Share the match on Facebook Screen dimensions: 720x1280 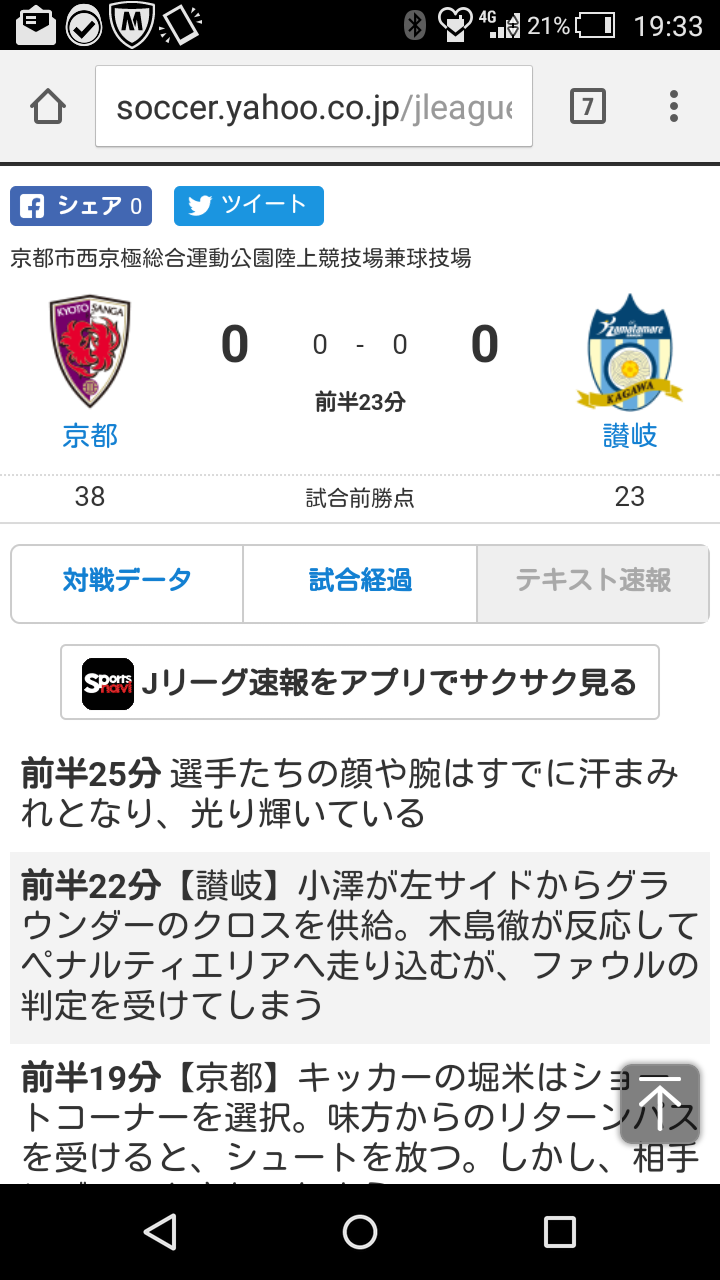[81, 206]
